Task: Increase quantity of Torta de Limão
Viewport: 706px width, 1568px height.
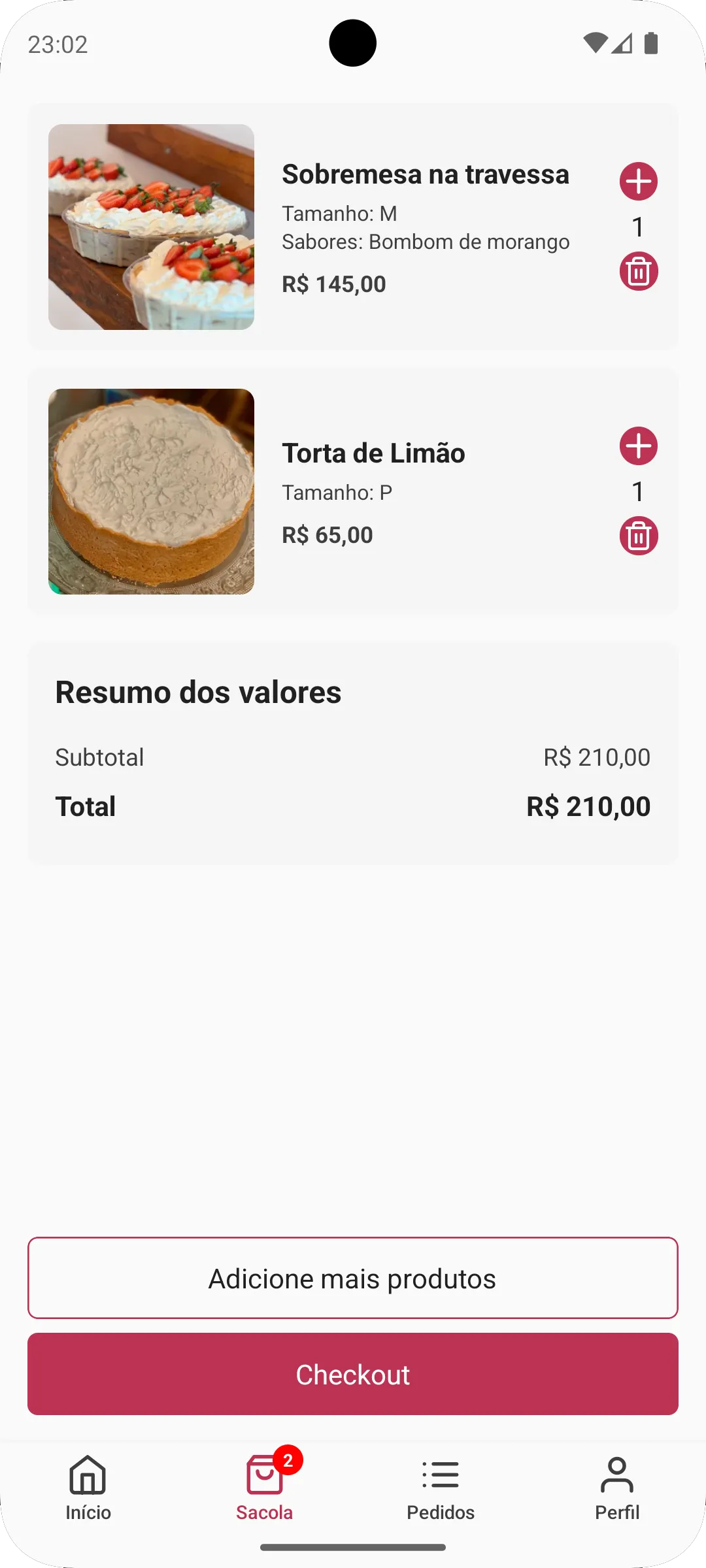Action: [638, 446]
